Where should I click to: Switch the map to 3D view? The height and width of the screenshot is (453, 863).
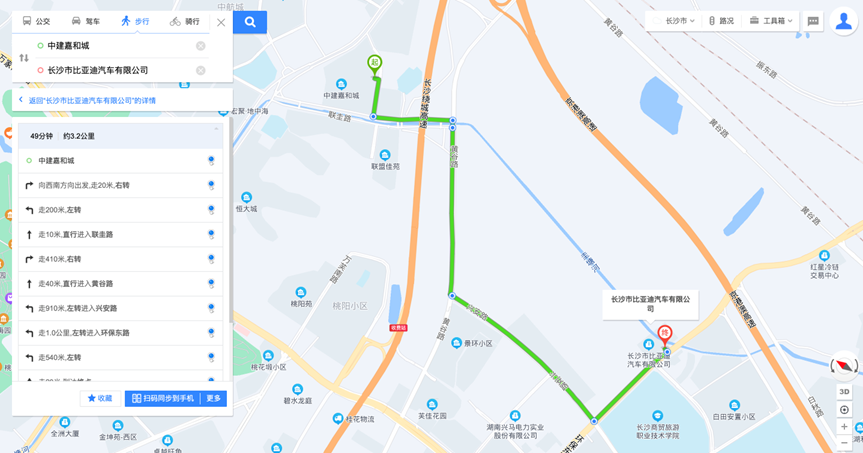[x=844, y=392]
